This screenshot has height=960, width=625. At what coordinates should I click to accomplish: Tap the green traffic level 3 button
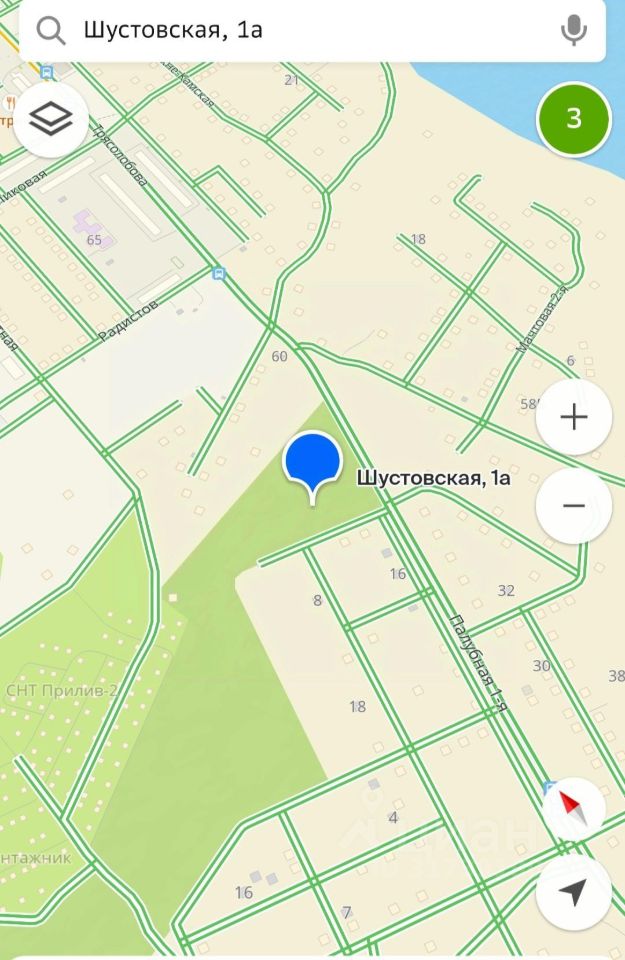pyautogui.click(x=574, y=118)
